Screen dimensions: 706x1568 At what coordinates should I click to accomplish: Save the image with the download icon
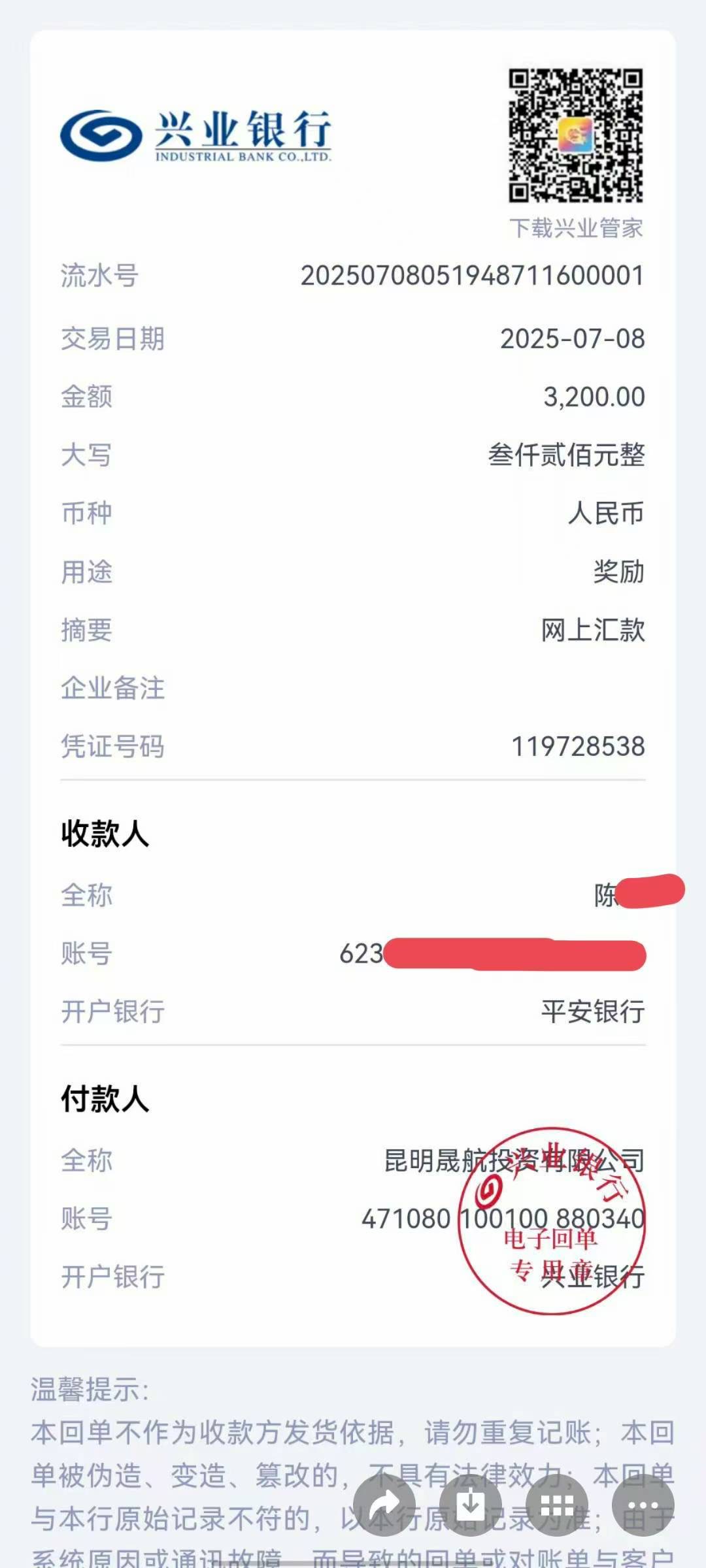click(471, 1505)
